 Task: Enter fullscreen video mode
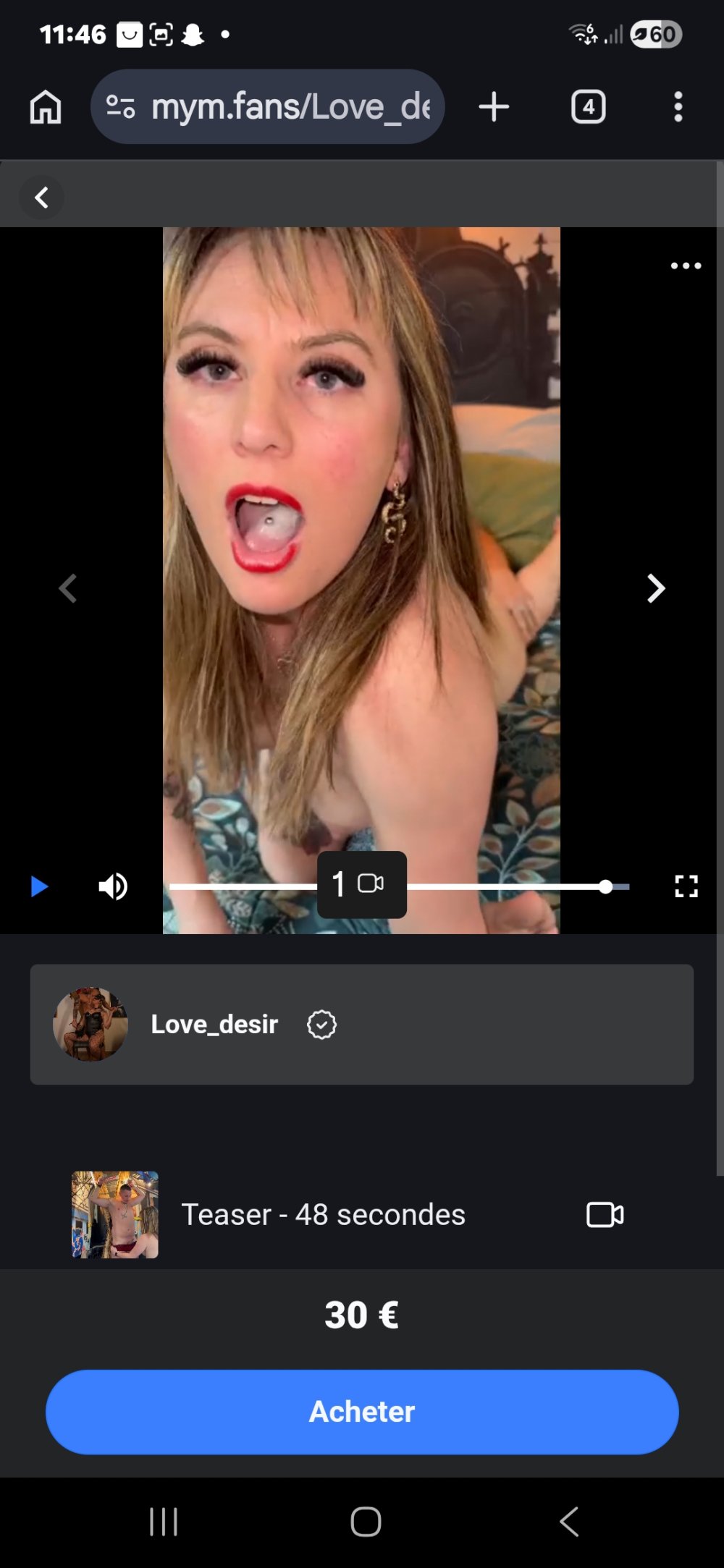pyautogui.click(x=686, y=886)
